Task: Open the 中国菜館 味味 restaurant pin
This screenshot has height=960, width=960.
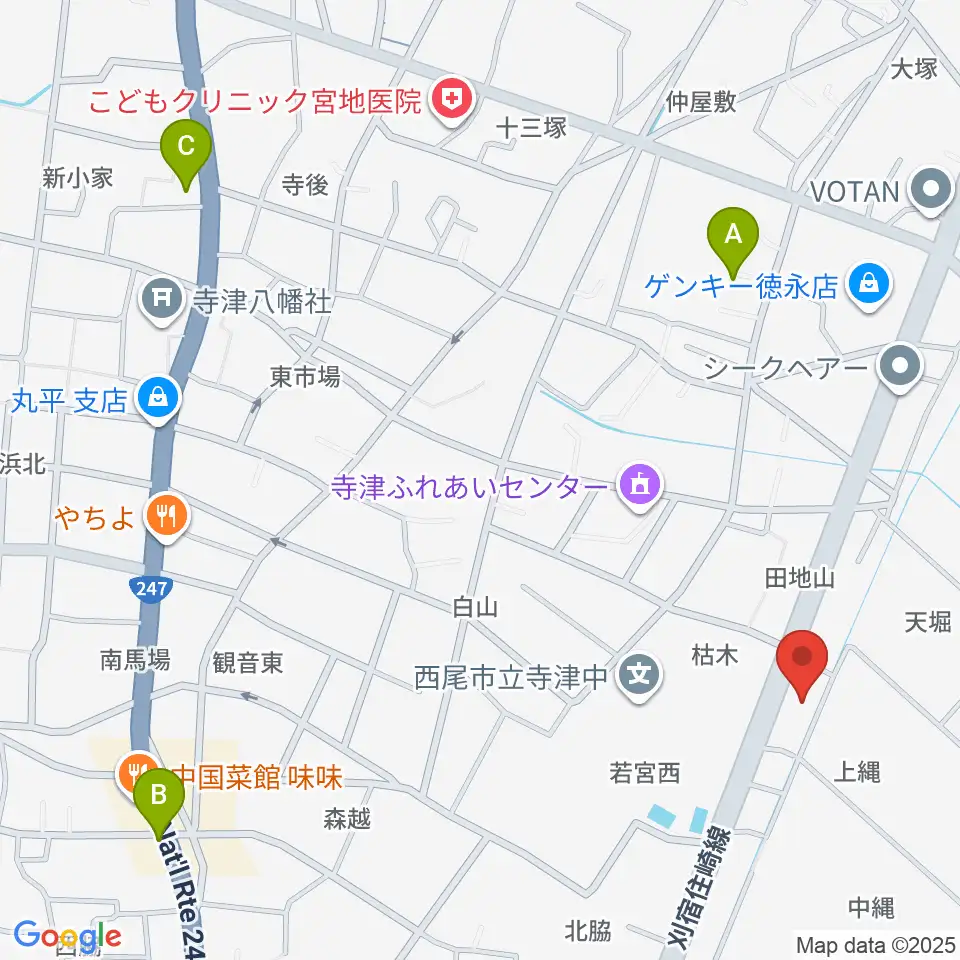Action: pos(136,773)
